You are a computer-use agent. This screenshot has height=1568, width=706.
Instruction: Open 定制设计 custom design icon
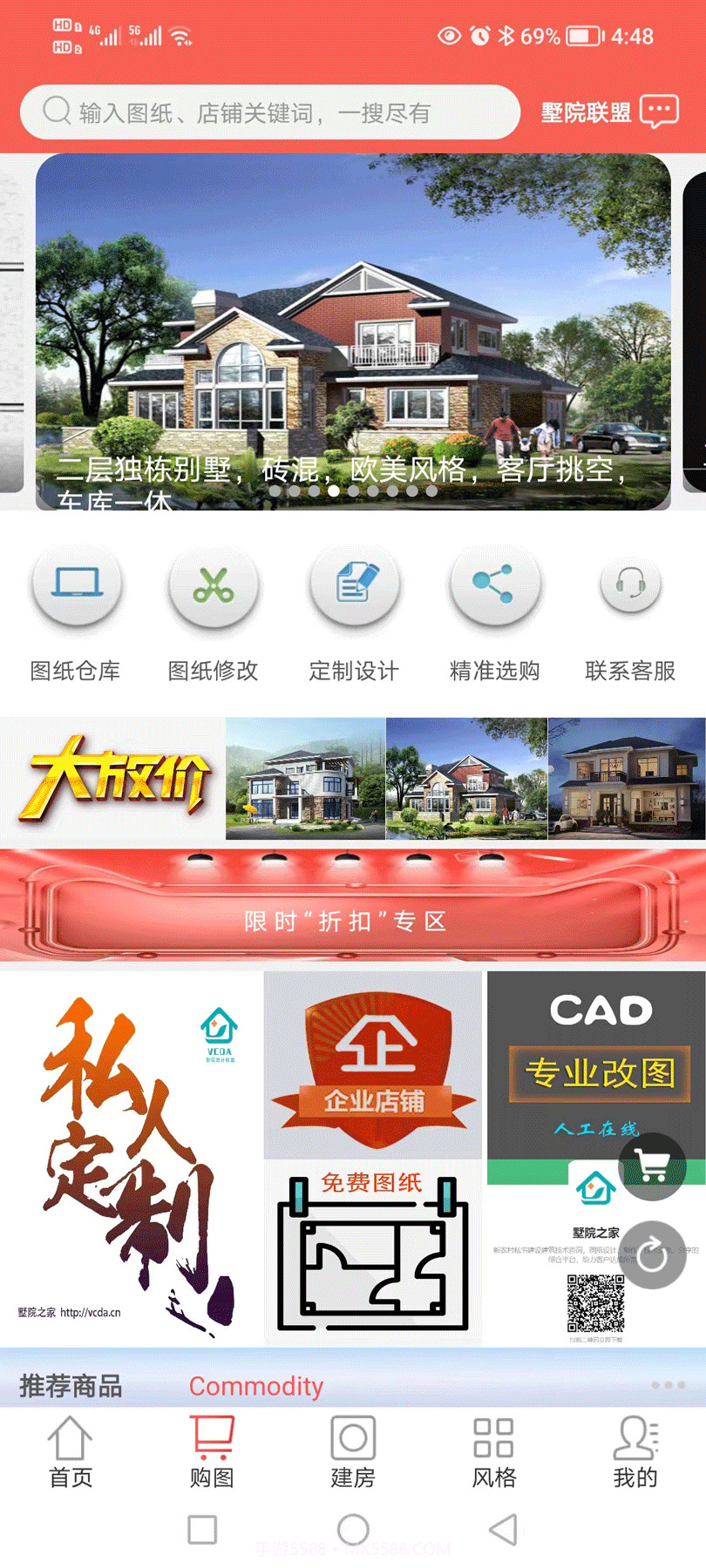click(x=354, y=584)
